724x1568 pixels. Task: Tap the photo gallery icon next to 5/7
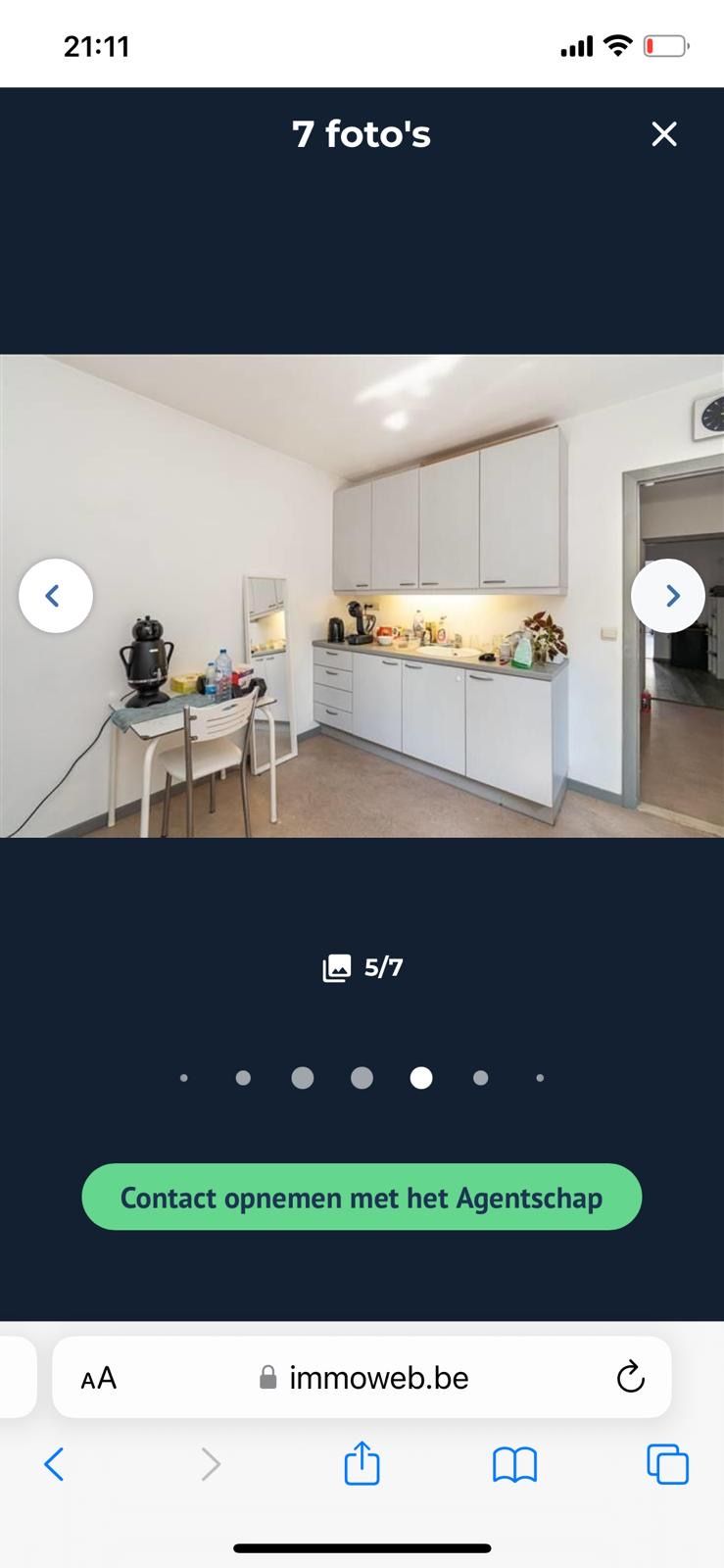(337, 966)
